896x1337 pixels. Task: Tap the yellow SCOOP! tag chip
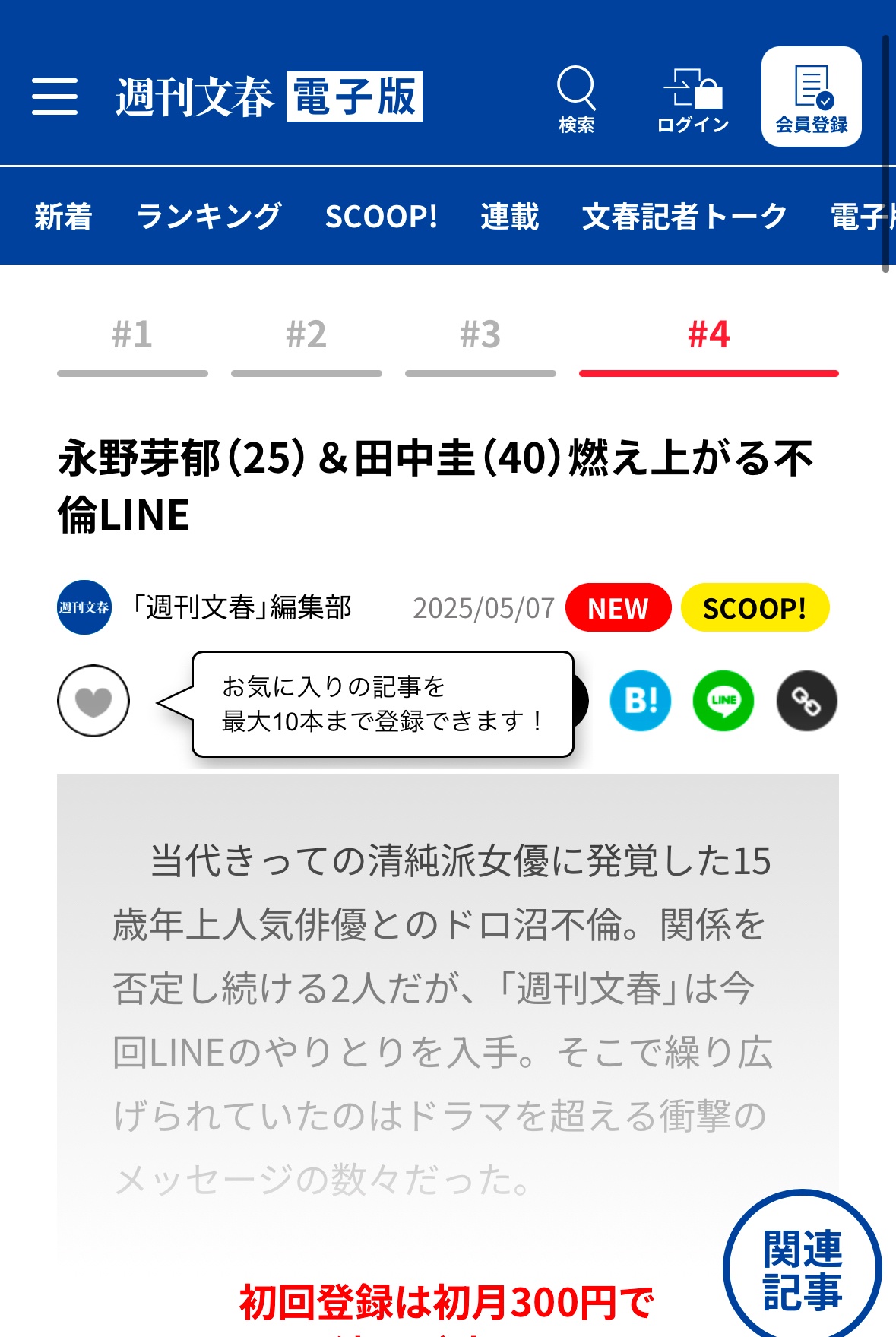tap(754, 608)
